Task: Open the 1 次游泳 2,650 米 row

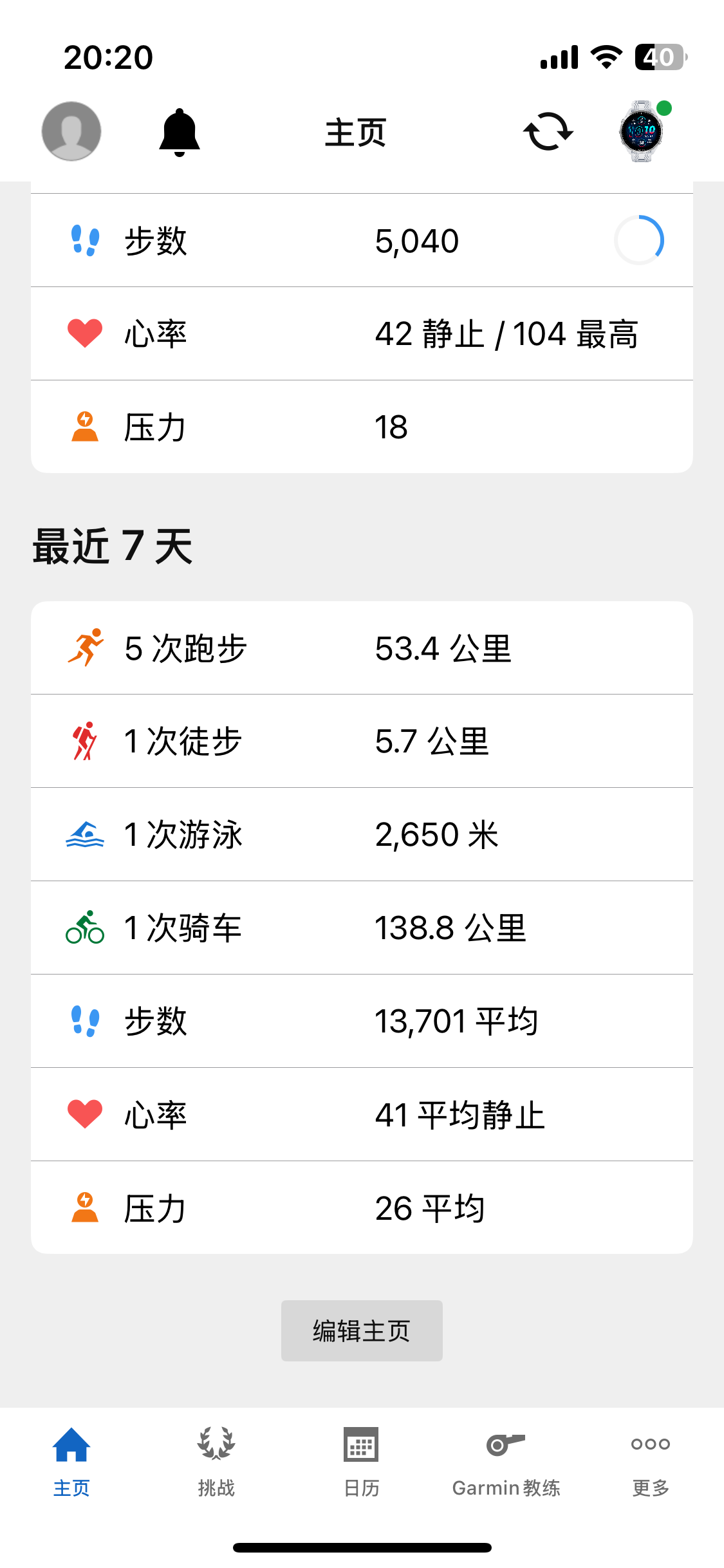Action: tap(362, 835)
